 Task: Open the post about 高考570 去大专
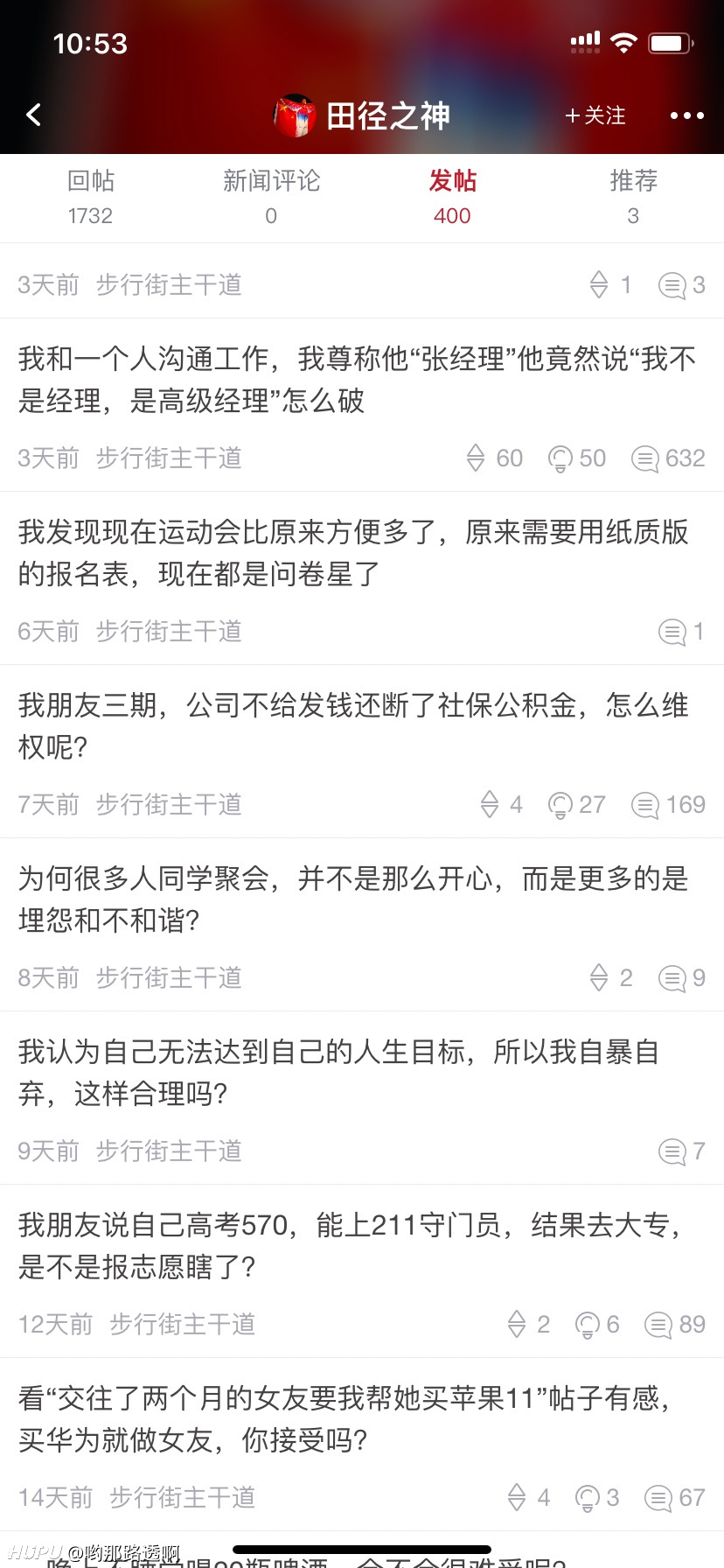362,1271
